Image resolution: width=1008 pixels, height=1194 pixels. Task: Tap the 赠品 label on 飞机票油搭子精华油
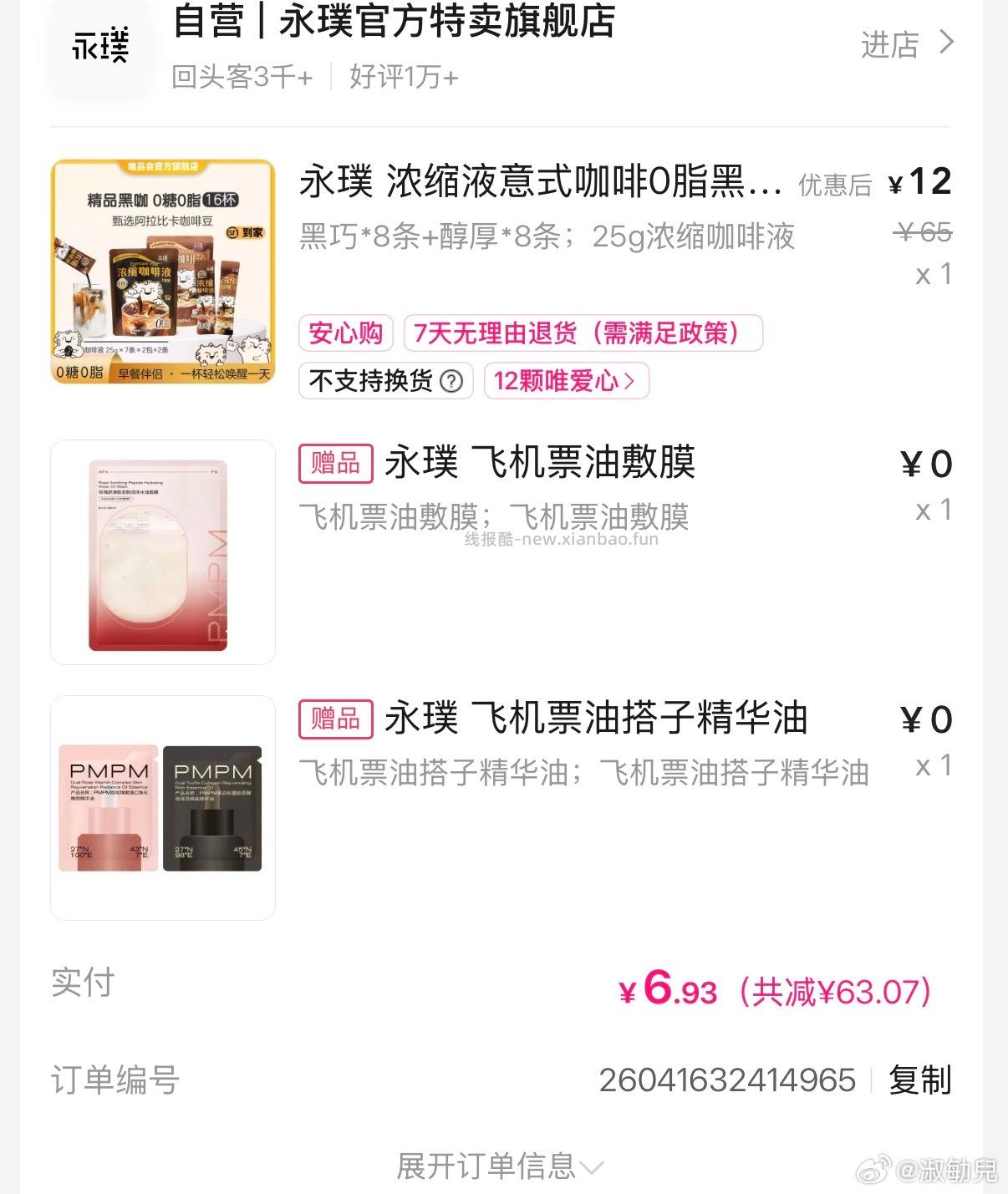point(335,719)
